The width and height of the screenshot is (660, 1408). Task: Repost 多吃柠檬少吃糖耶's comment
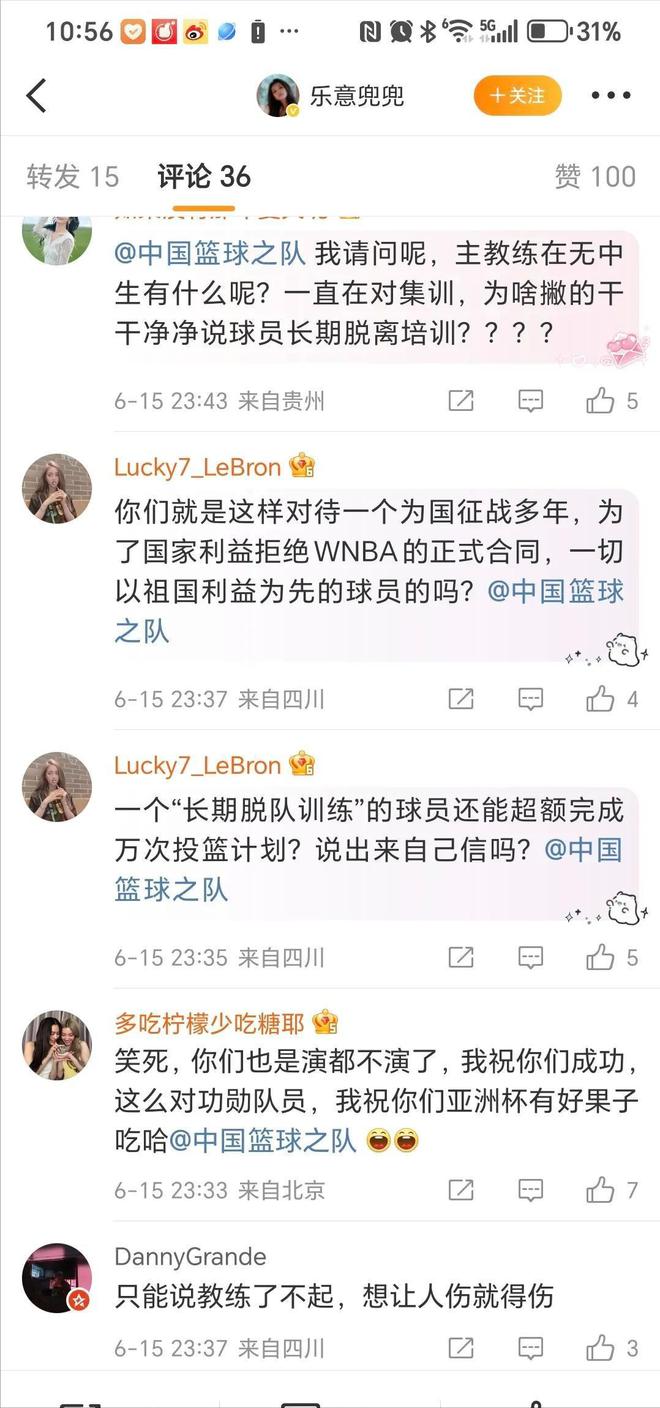[460, 1190]
